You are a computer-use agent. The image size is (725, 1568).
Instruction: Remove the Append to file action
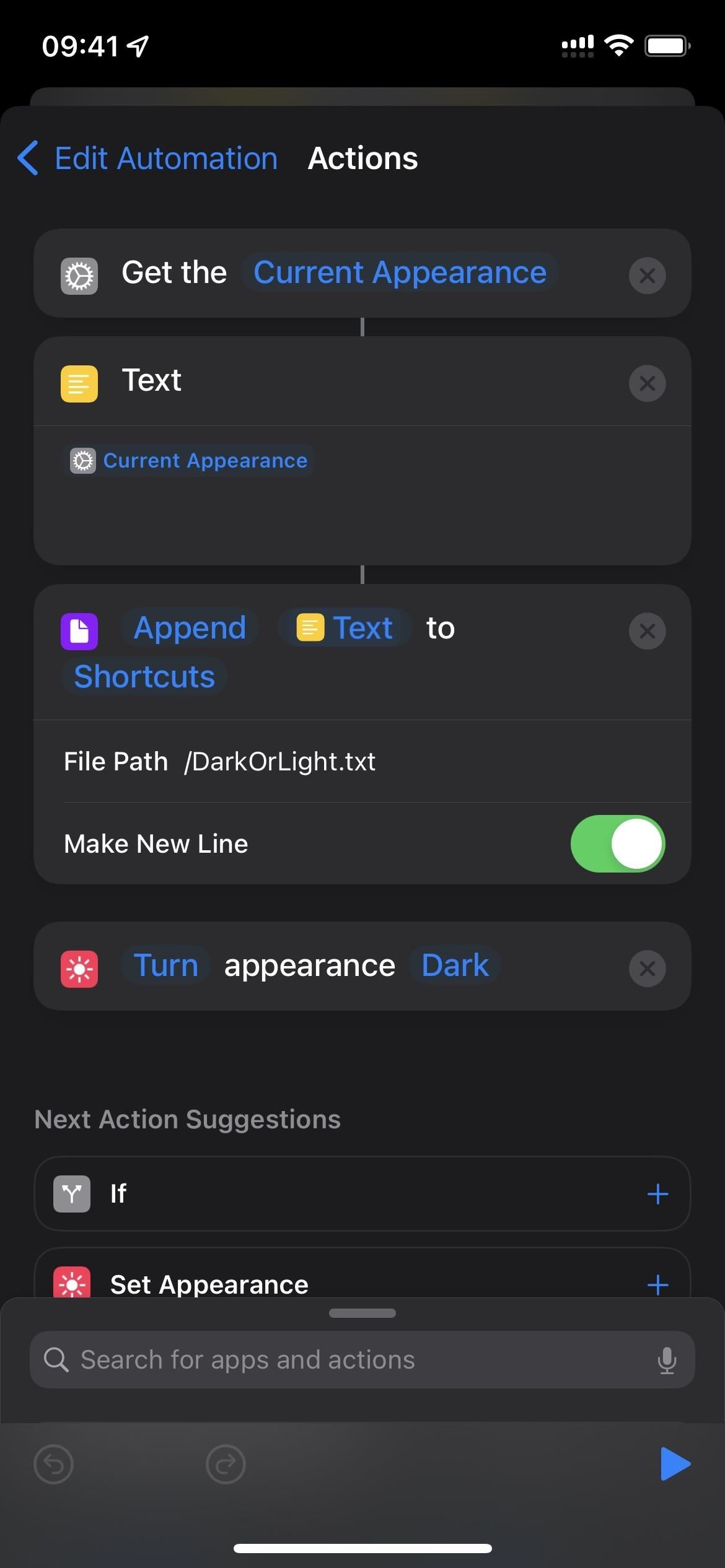pyautogui.click(x=647, y=631)
